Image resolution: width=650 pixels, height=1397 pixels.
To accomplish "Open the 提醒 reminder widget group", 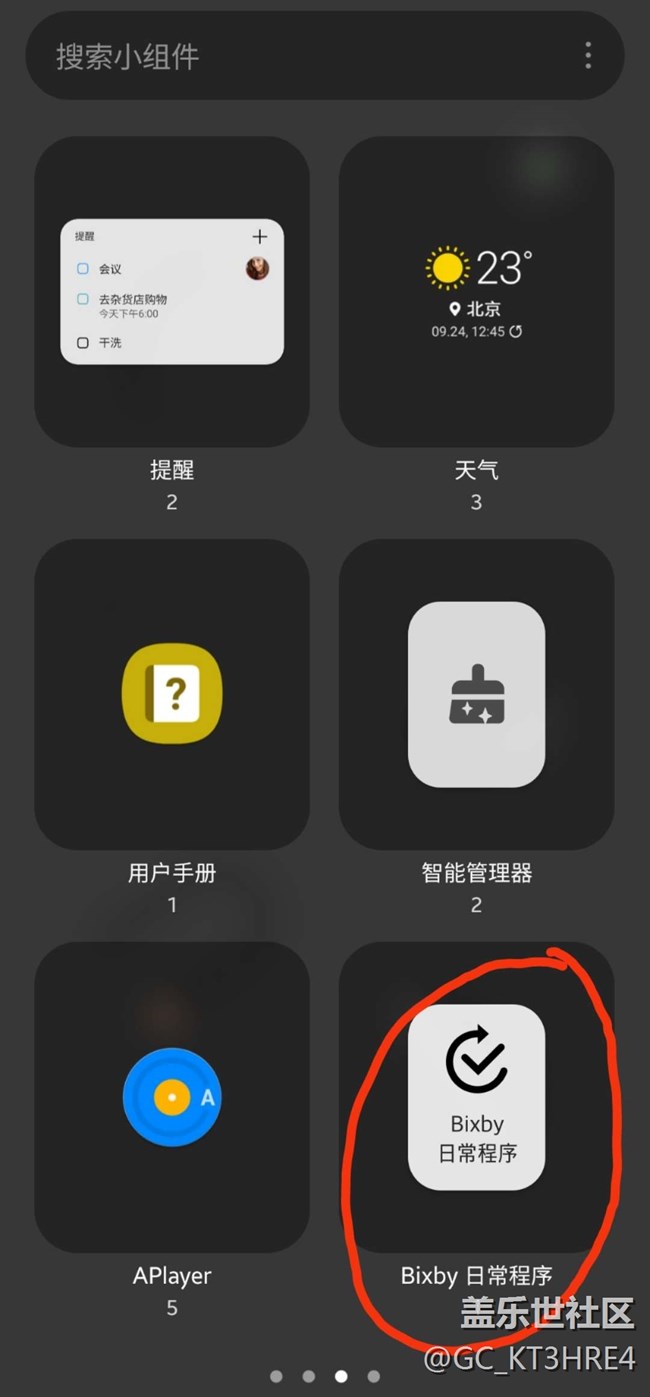I will [x=172, y=292].
